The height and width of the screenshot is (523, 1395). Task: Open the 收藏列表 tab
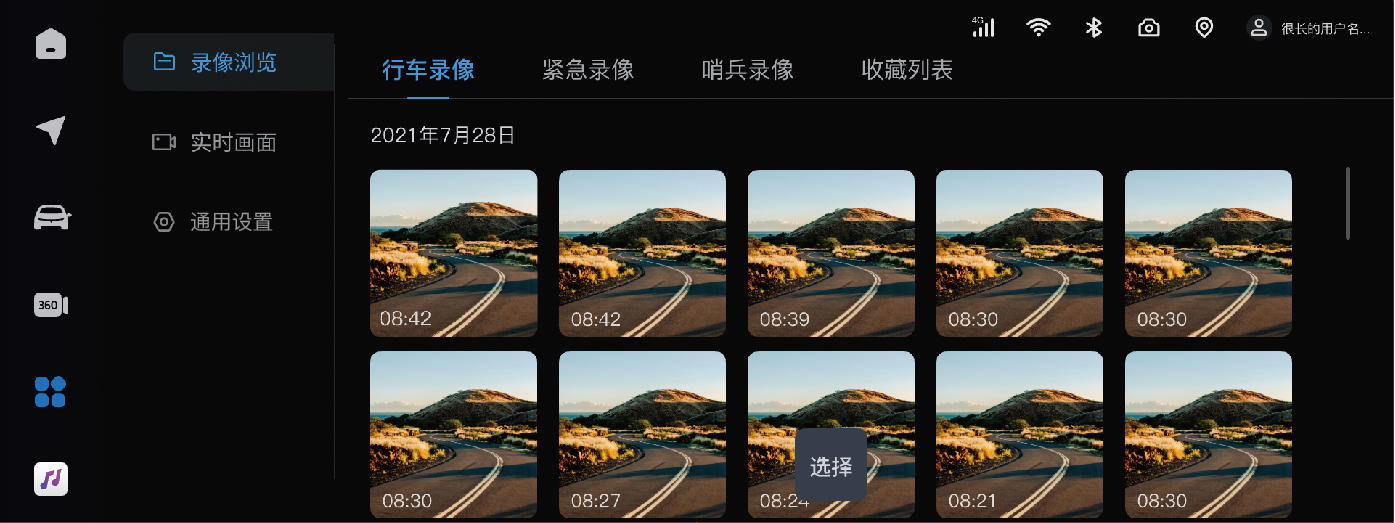(x=907, y=70)
